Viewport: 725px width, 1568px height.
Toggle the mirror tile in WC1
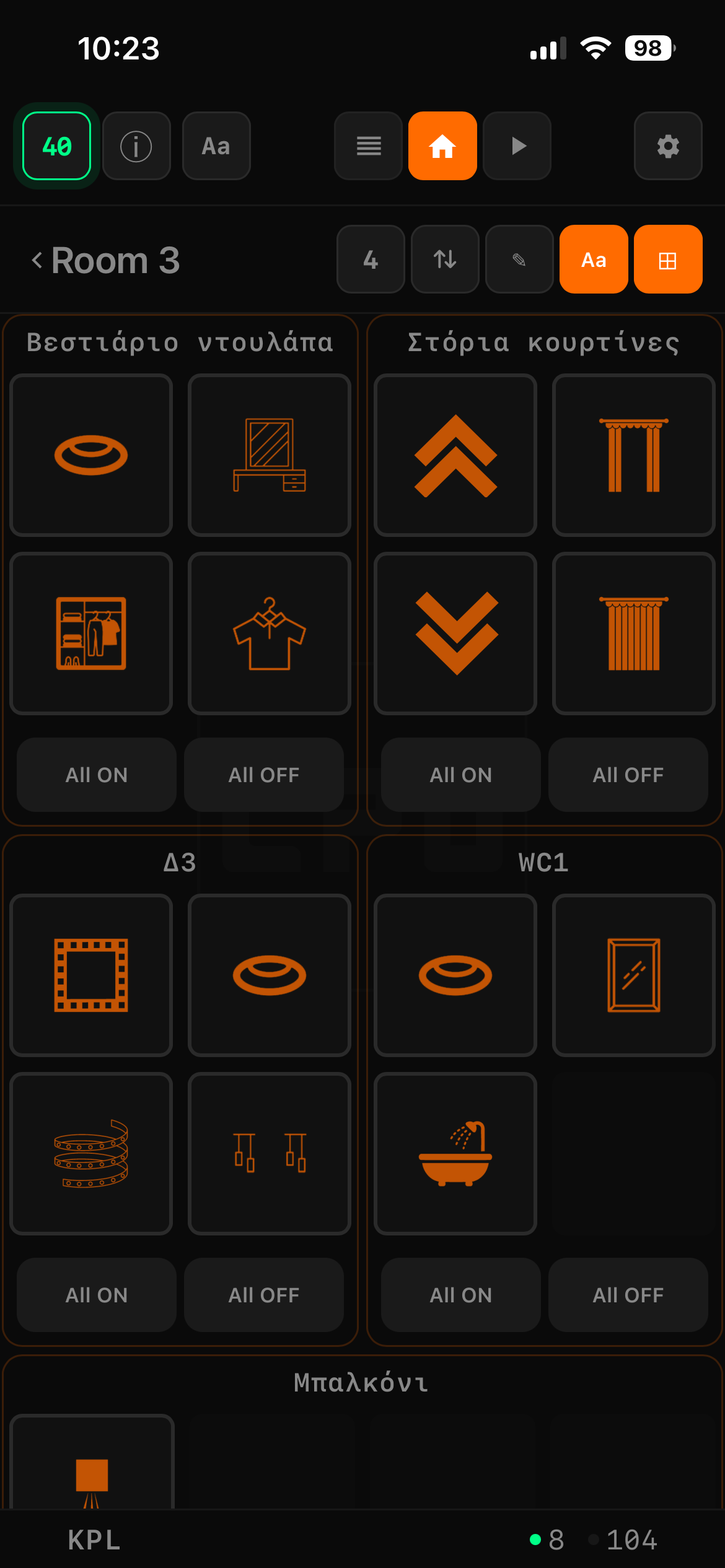tap(634, 975)
